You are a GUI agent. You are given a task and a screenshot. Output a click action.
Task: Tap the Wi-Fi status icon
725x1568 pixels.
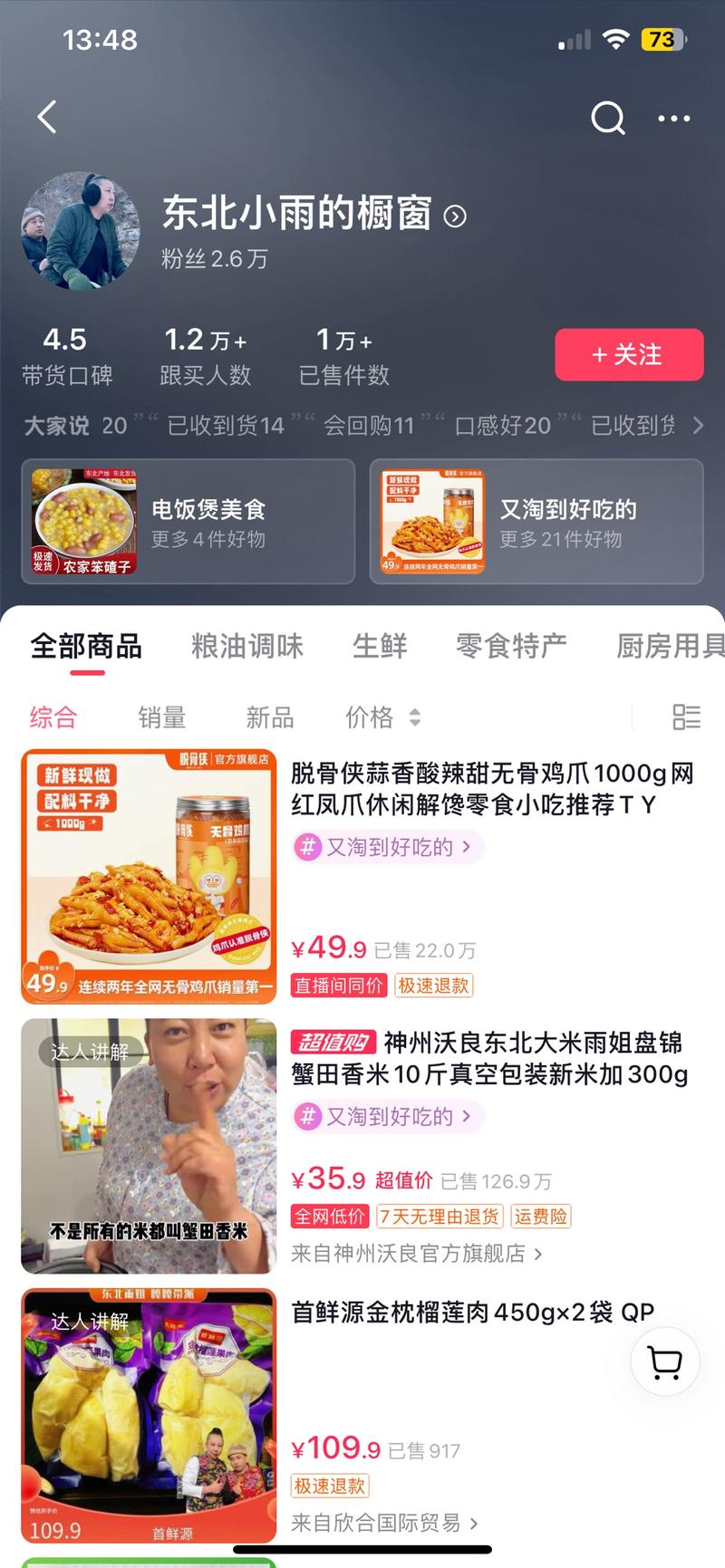click(615, 39)
